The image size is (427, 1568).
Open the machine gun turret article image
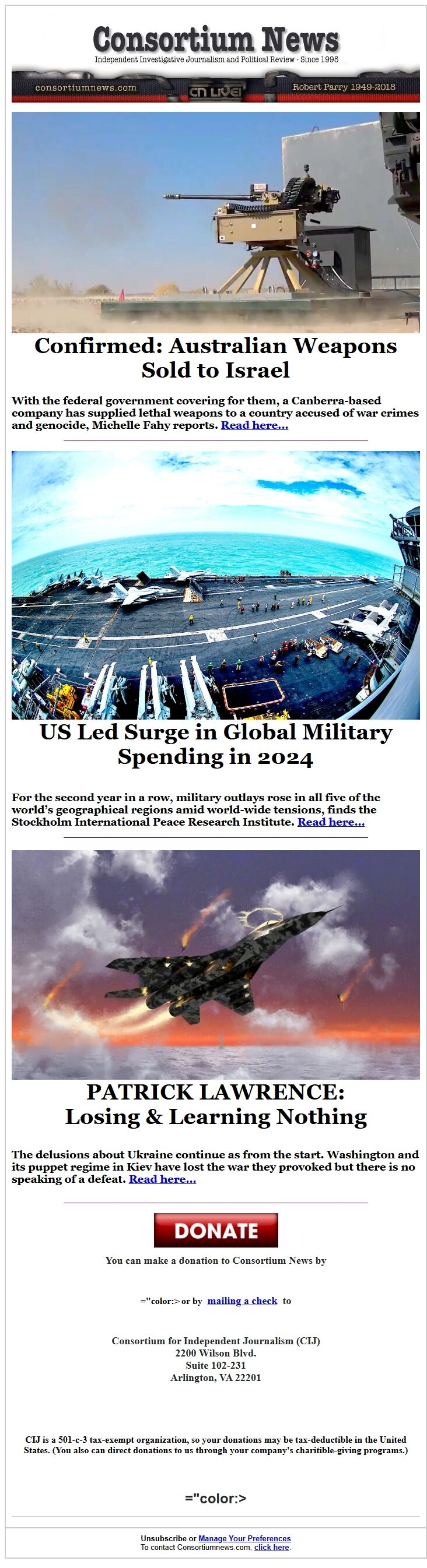[x=216, y=222]
